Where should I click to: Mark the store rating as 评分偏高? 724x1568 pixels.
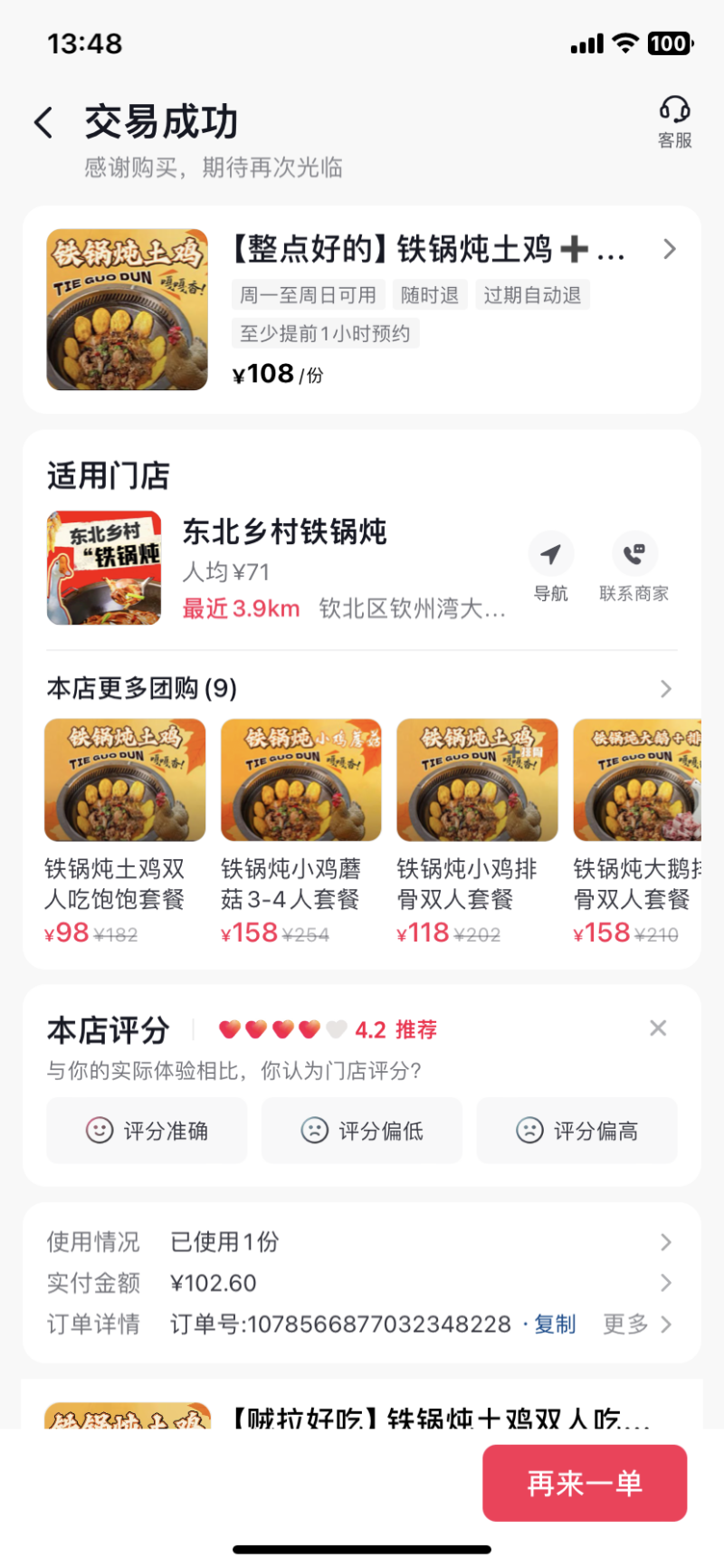coord(576,1131)
